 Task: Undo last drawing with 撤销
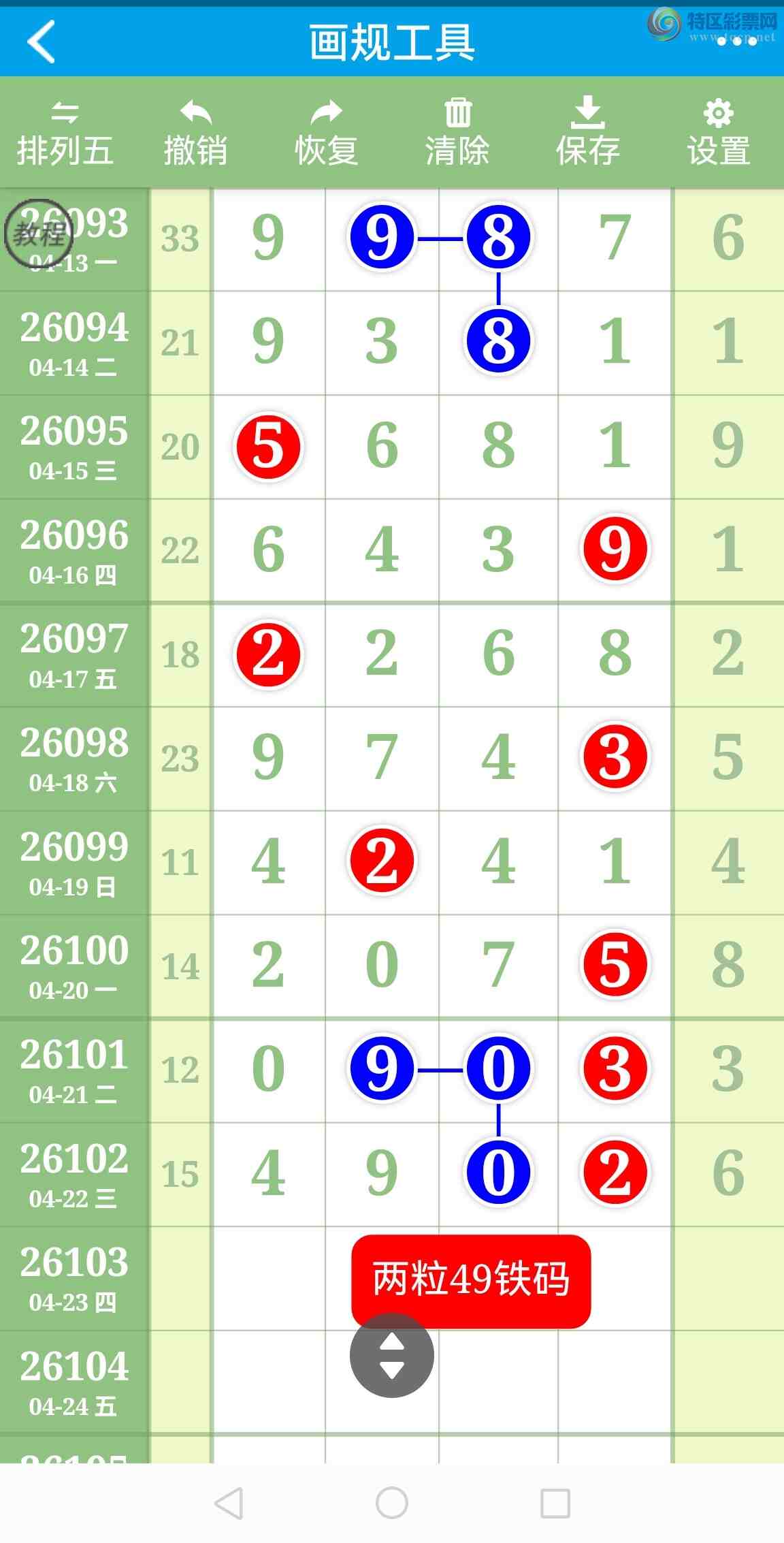point(195,134)
